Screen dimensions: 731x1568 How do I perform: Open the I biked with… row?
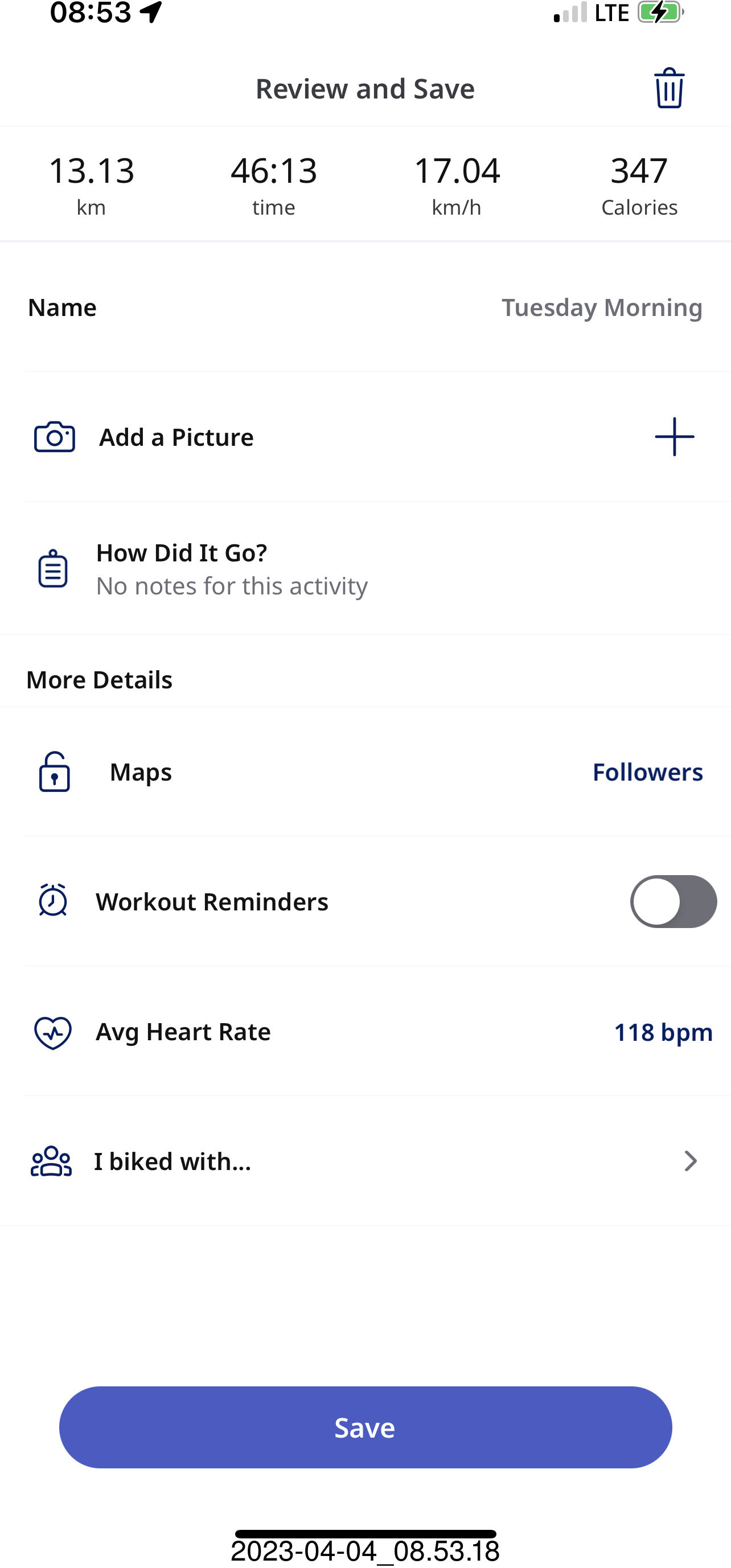point(365,1161)
